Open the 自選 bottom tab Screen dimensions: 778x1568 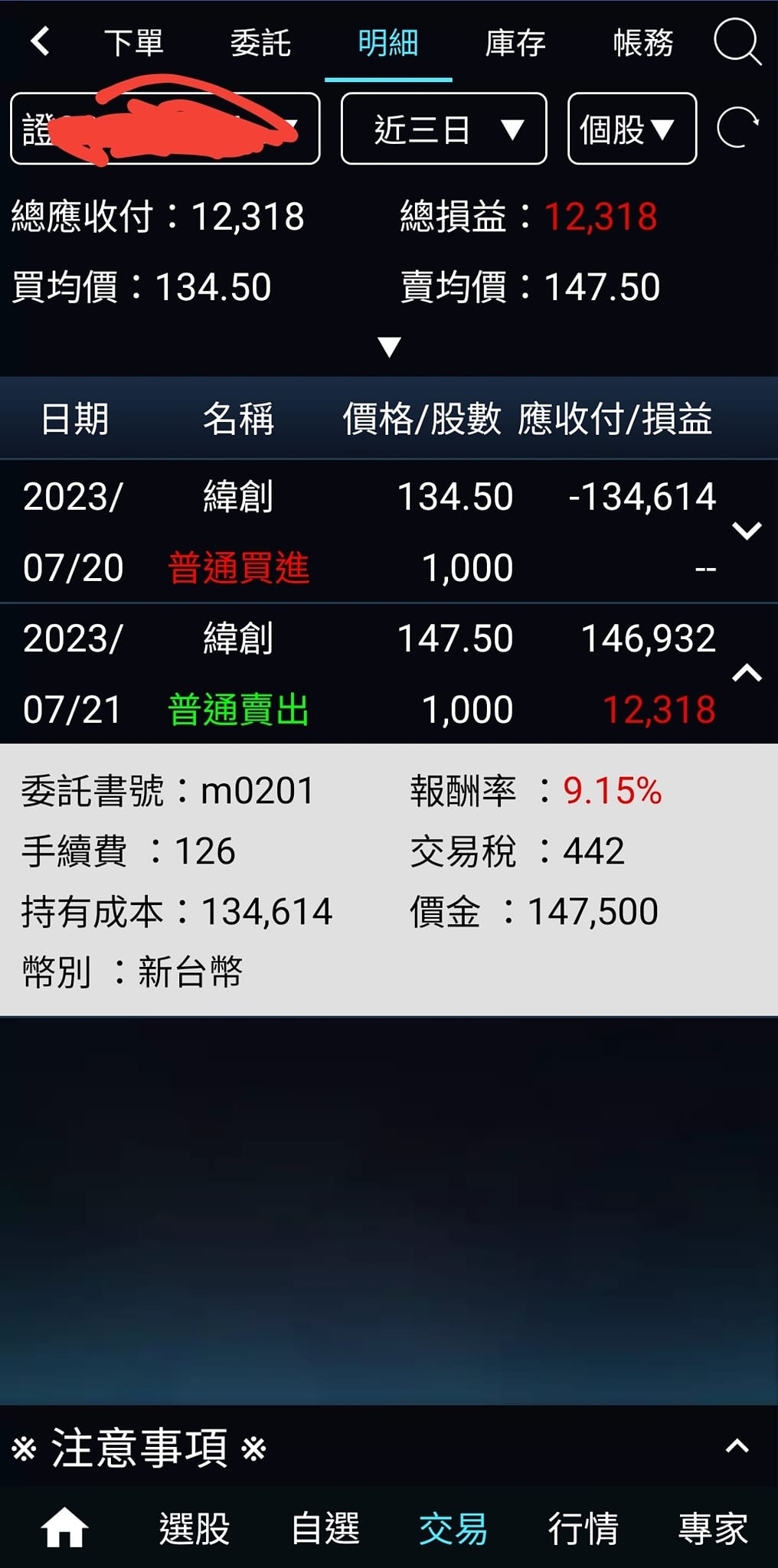click(x=325, y=1528)
